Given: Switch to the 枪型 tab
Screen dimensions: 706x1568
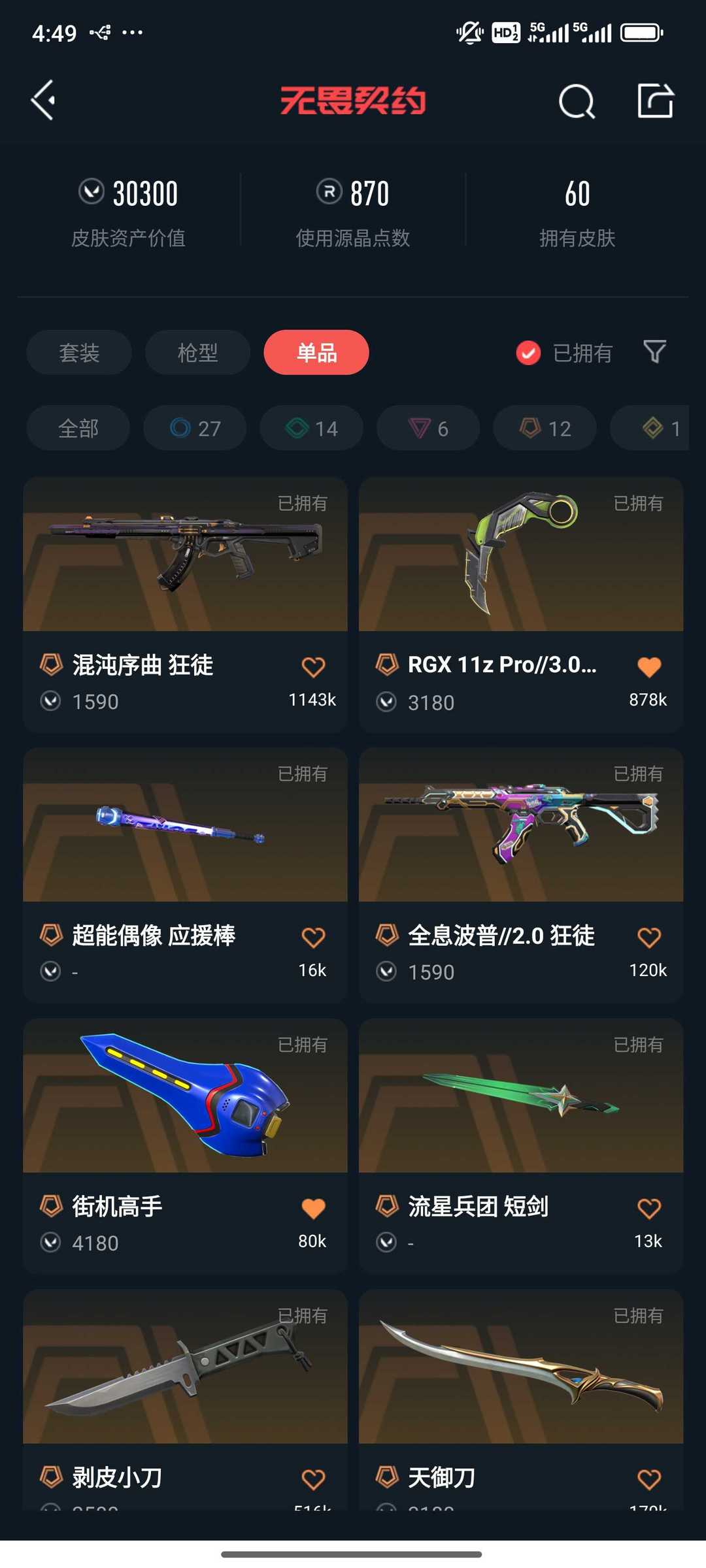Looking at the screenshot, I should click(x=197, y=353).
